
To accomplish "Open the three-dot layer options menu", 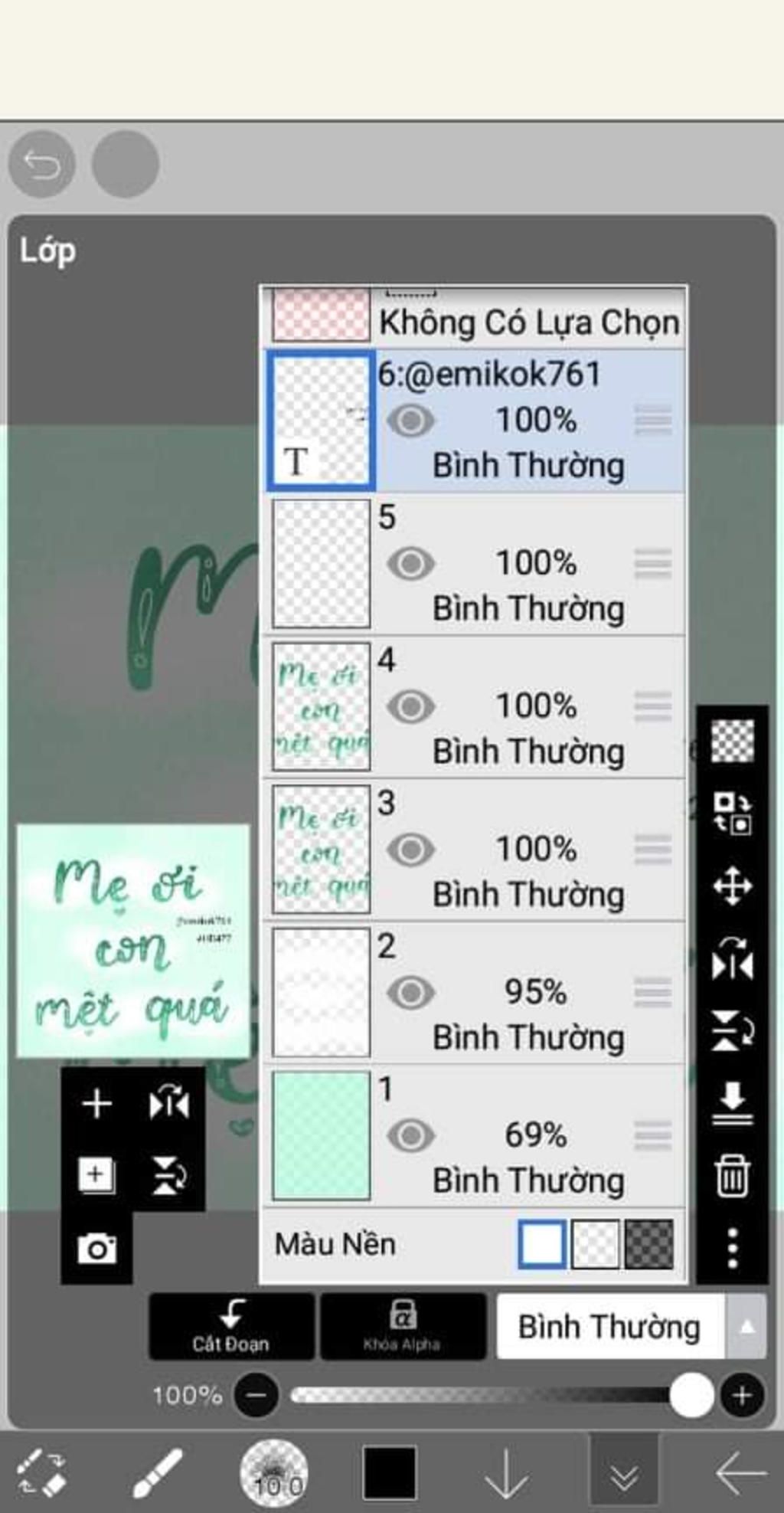I will tap(732, 1247).
